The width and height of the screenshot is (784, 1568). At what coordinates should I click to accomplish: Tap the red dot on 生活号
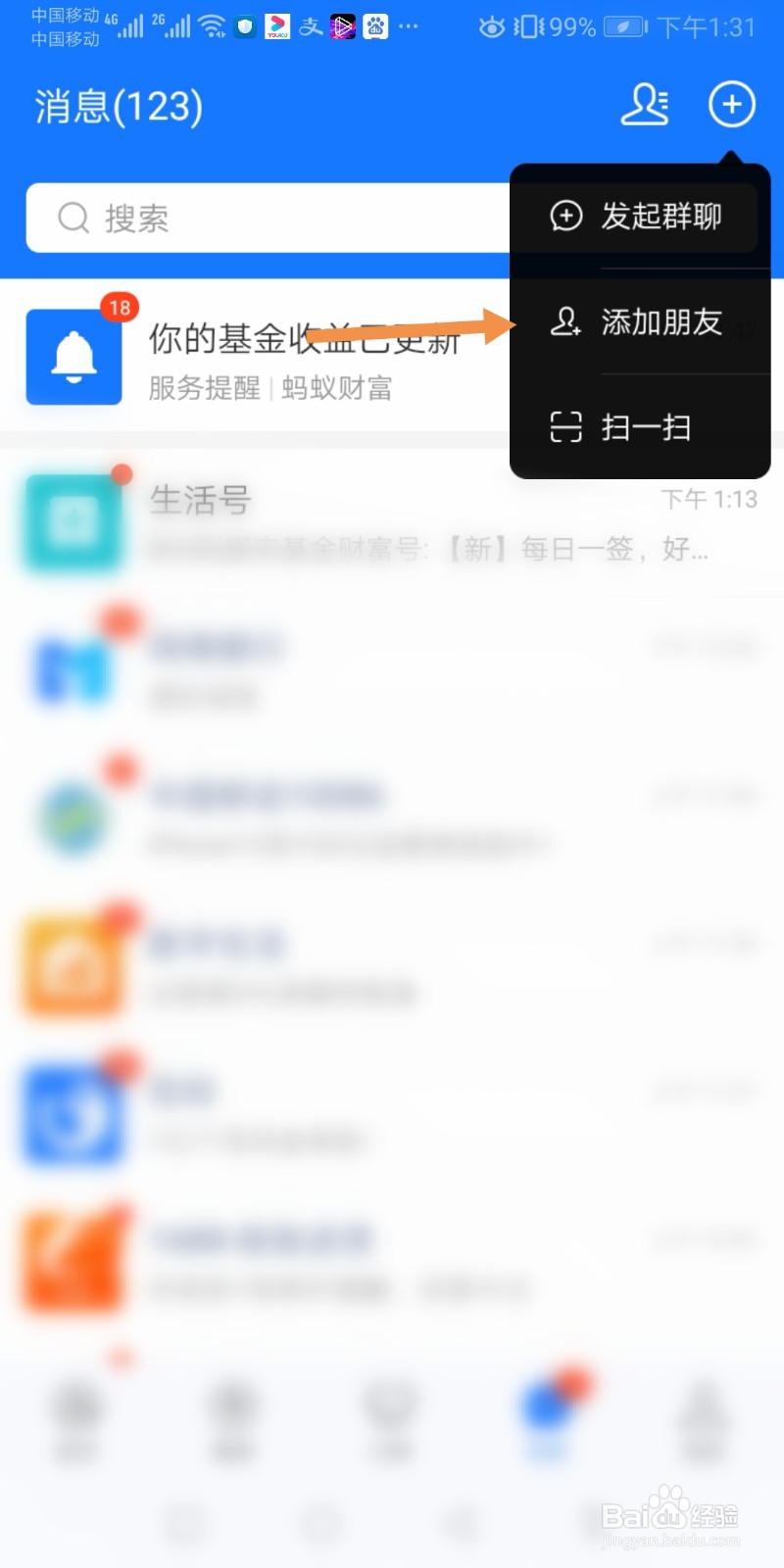click(x=122, y=473)
